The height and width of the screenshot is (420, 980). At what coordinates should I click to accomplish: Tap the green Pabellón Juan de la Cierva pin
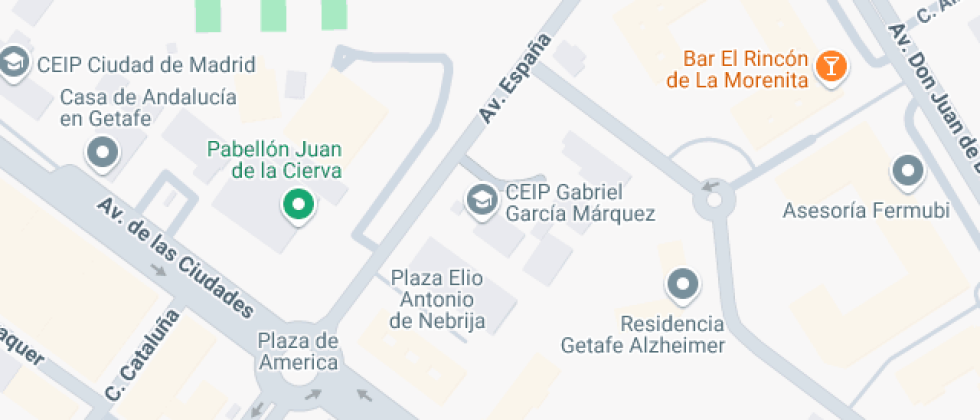pos(299,204)
